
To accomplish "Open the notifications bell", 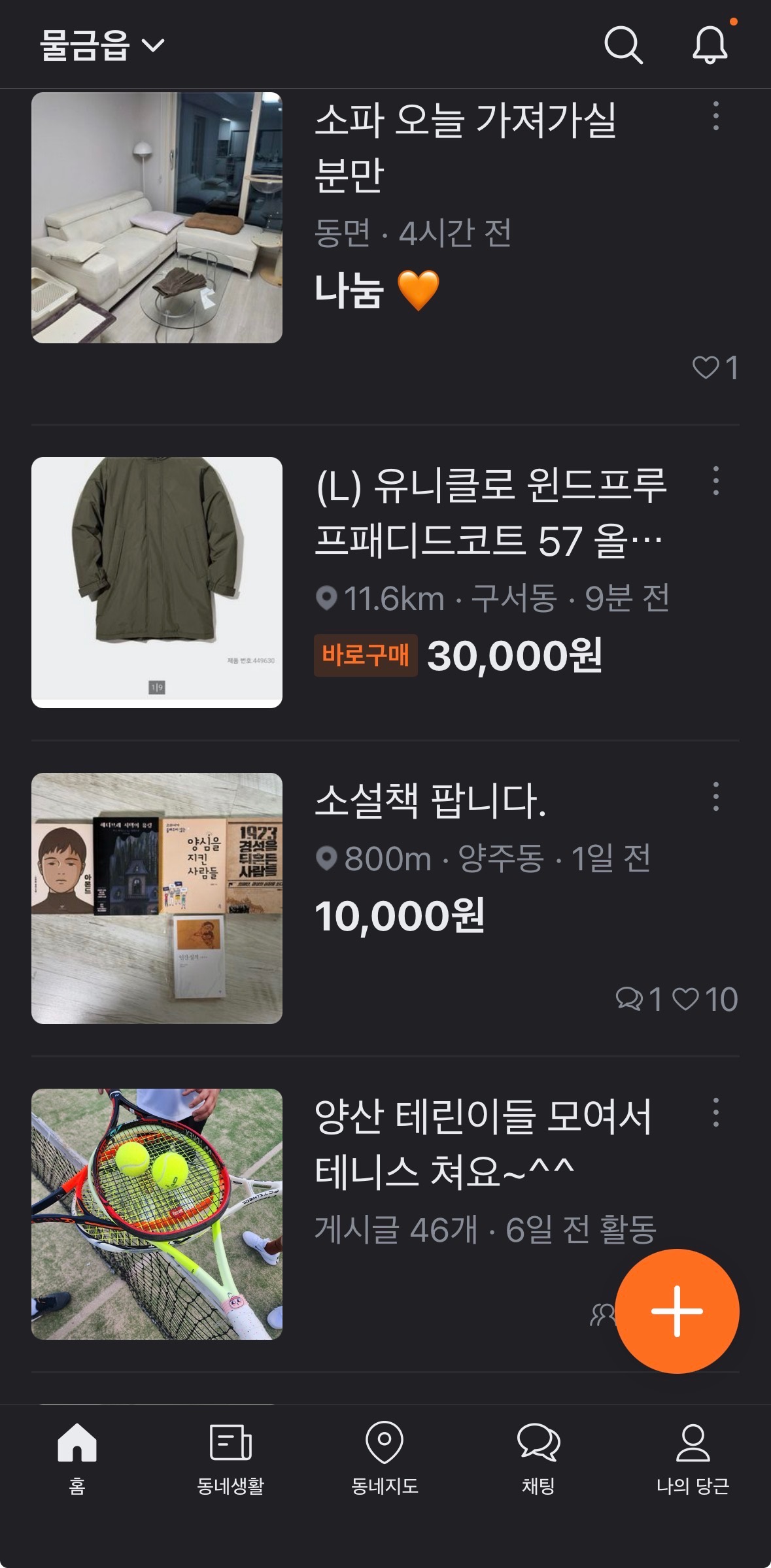I will [x=710, y=45].
